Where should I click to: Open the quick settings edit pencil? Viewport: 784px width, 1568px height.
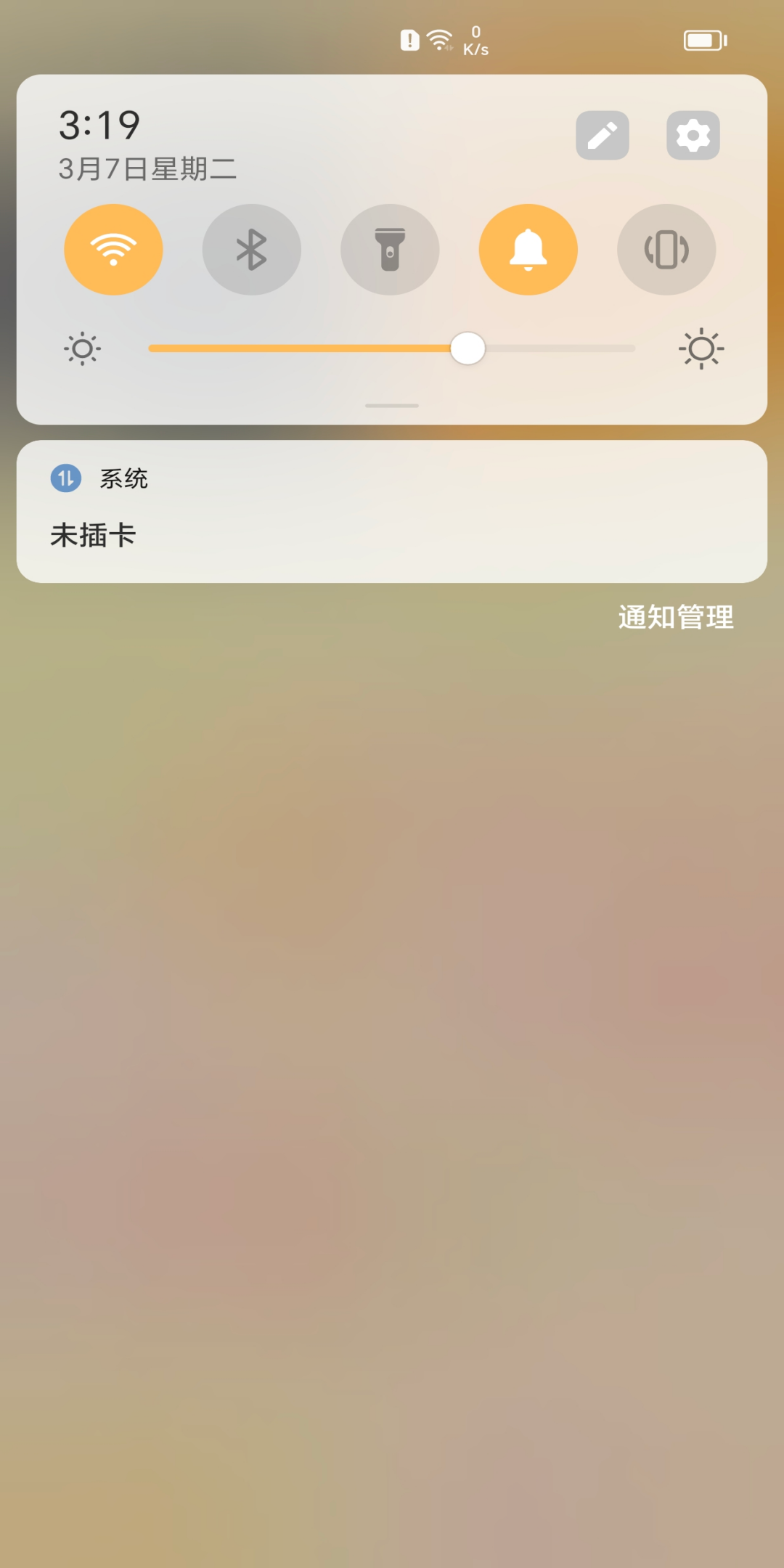tap(603, 135)
